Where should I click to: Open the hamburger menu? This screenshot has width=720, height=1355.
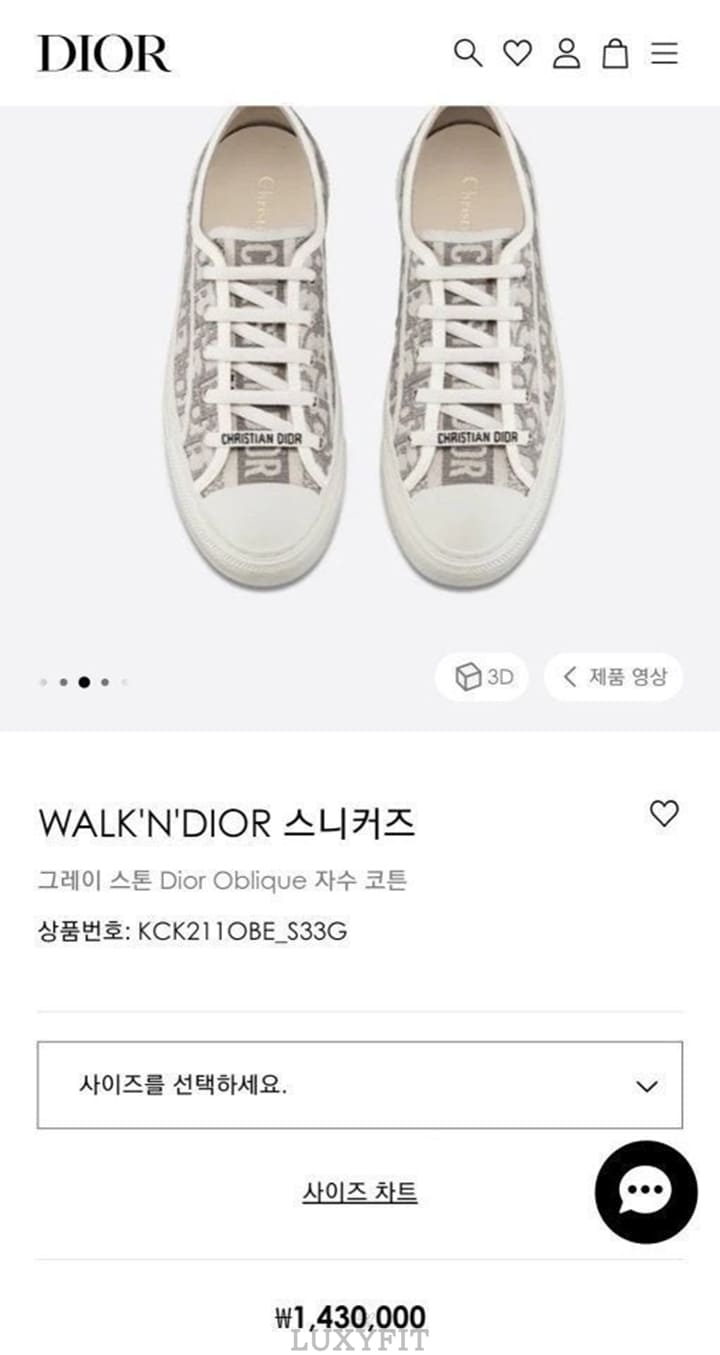coord(665,53)
